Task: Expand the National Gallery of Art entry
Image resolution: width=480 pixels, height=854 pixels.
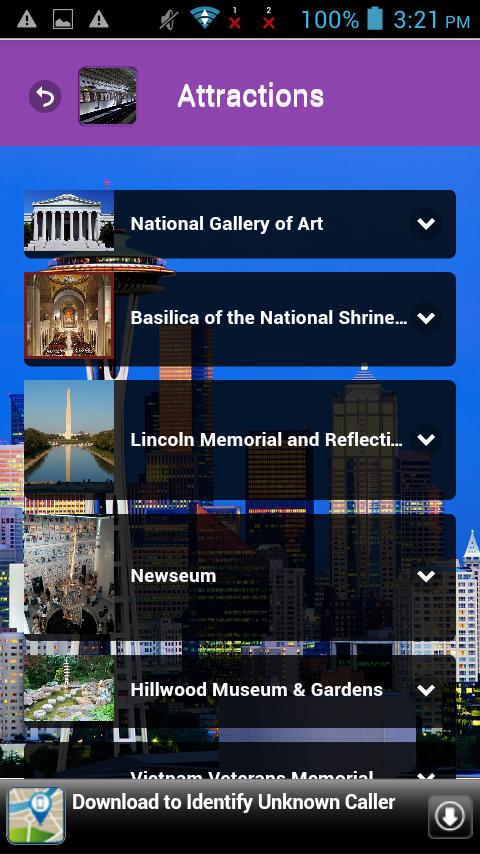Action: point(426,223)
